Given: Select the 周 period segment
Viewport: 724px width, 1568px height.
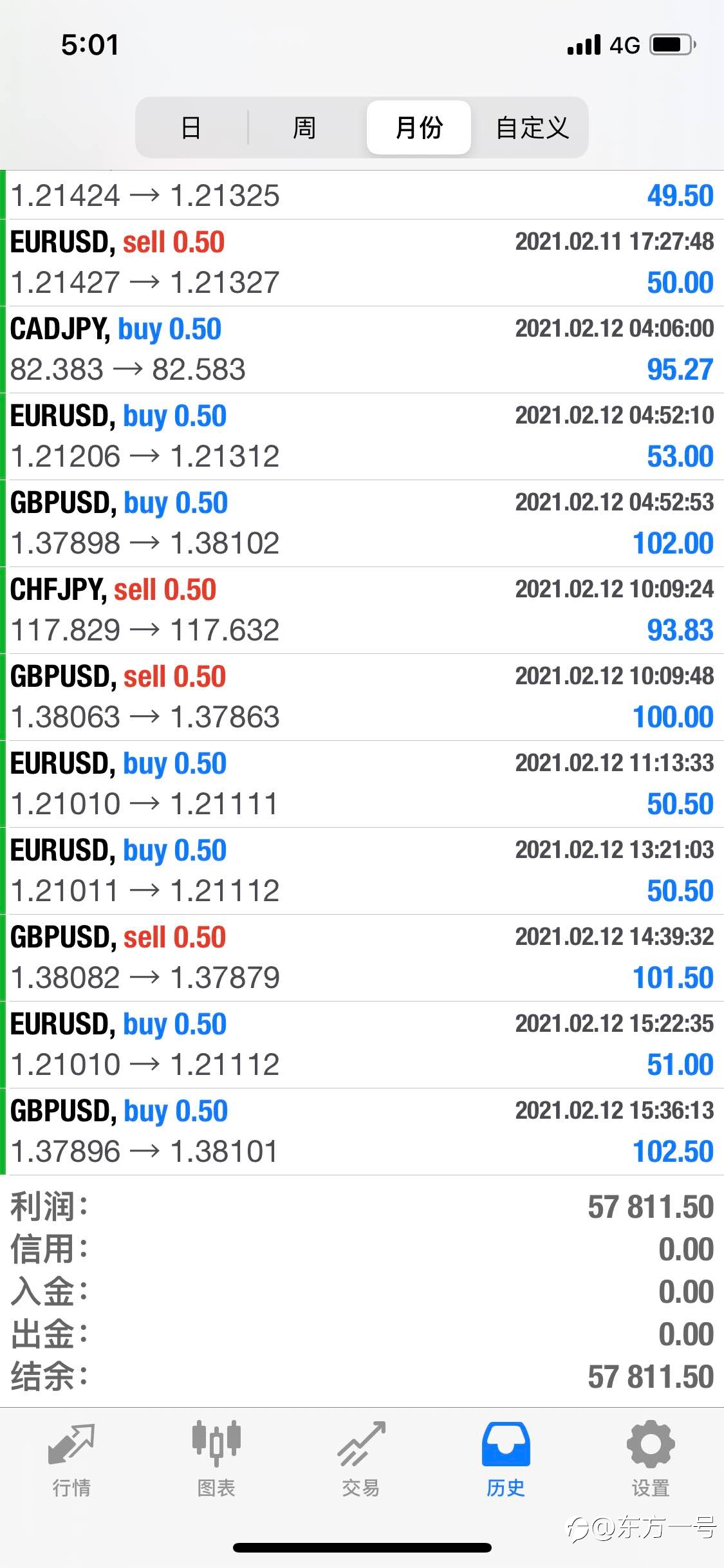Looking at the screenshot, I should click(304, 127).
